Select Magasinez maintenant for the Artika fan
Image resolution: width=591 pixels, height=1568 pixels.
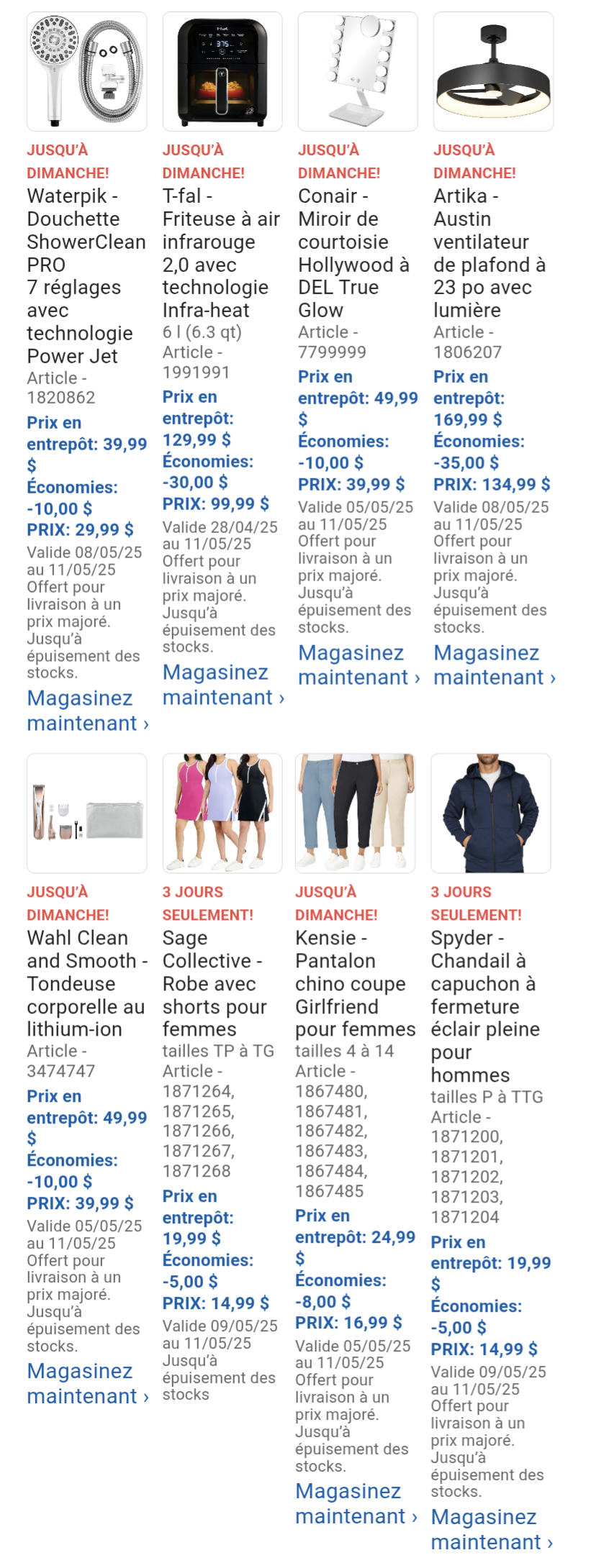(x=494, y=665)
